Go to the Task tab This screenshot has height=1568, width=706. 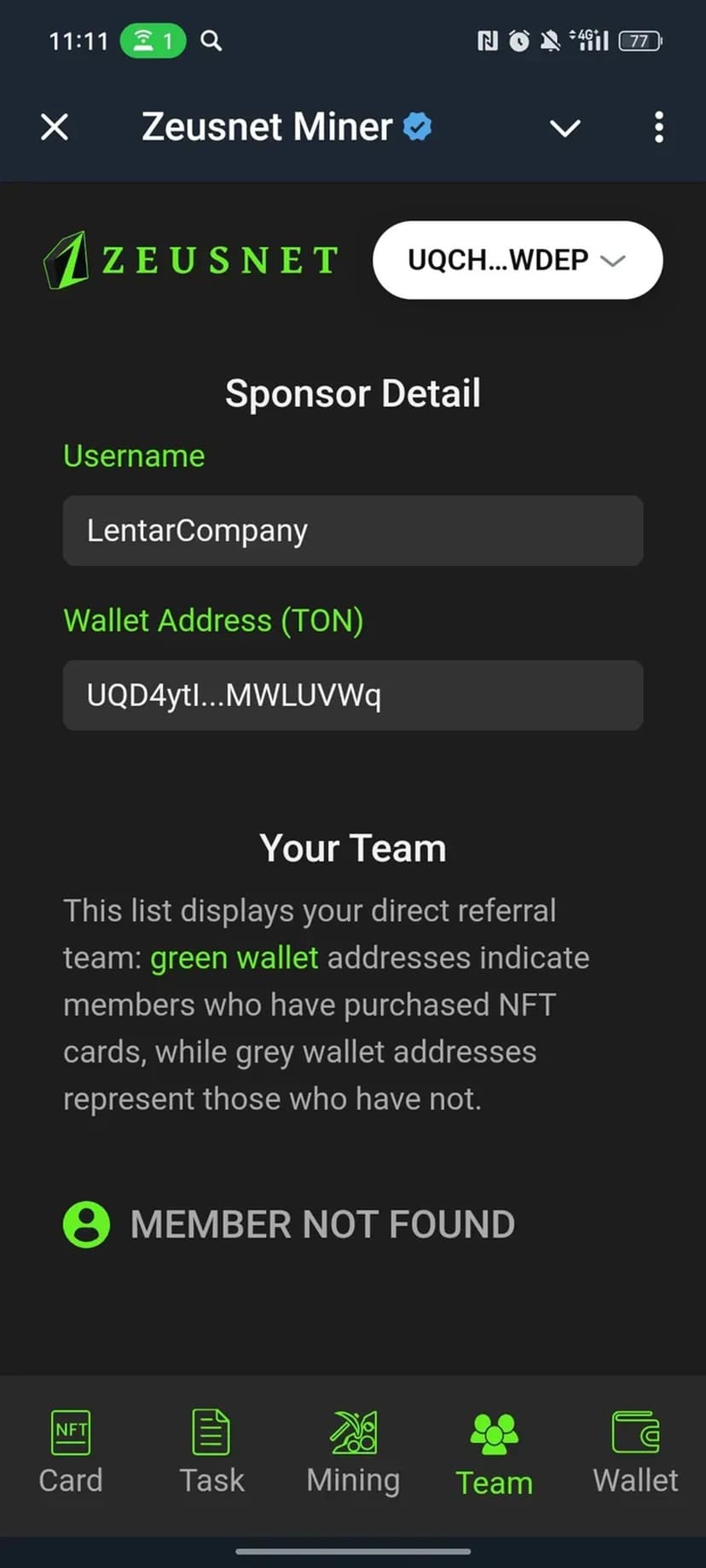pyautogui.click(x=211, y=1452)
